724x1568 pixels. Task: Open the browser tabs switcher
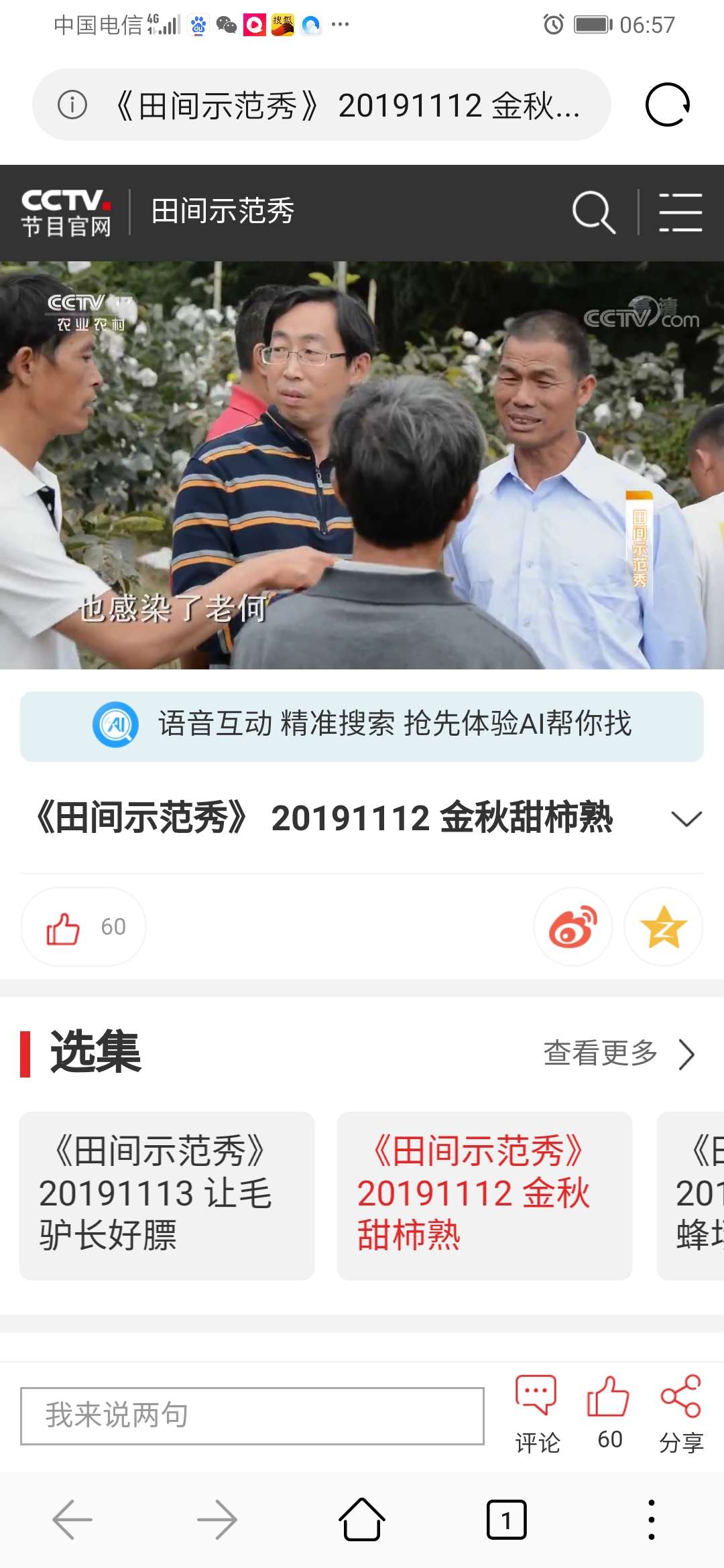[x=506, y=1520]
